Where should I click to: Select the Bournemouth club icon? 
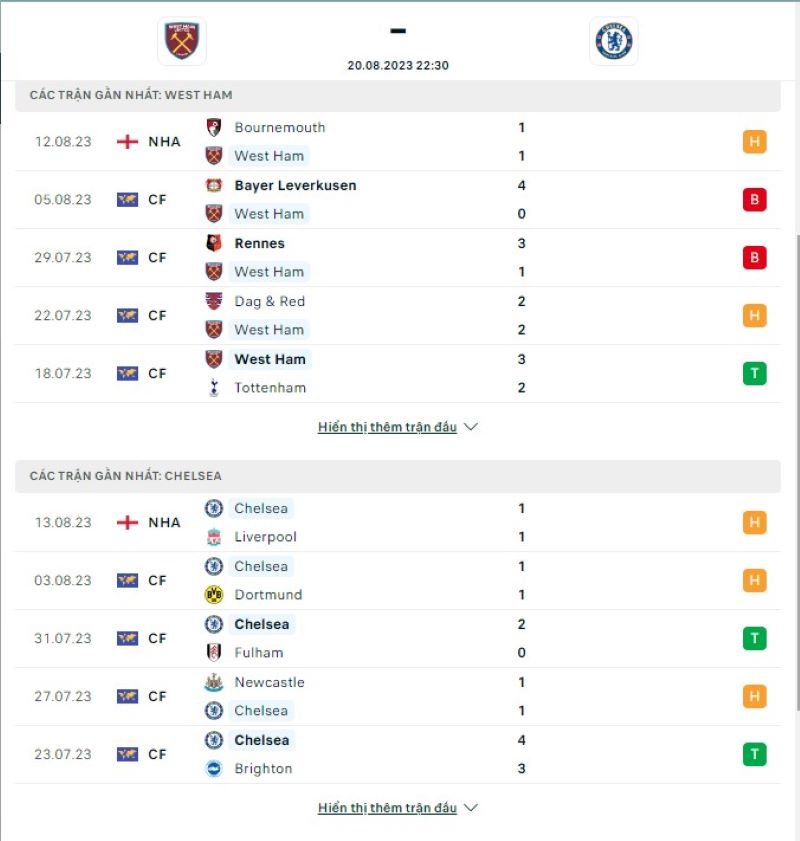[214, 127]
